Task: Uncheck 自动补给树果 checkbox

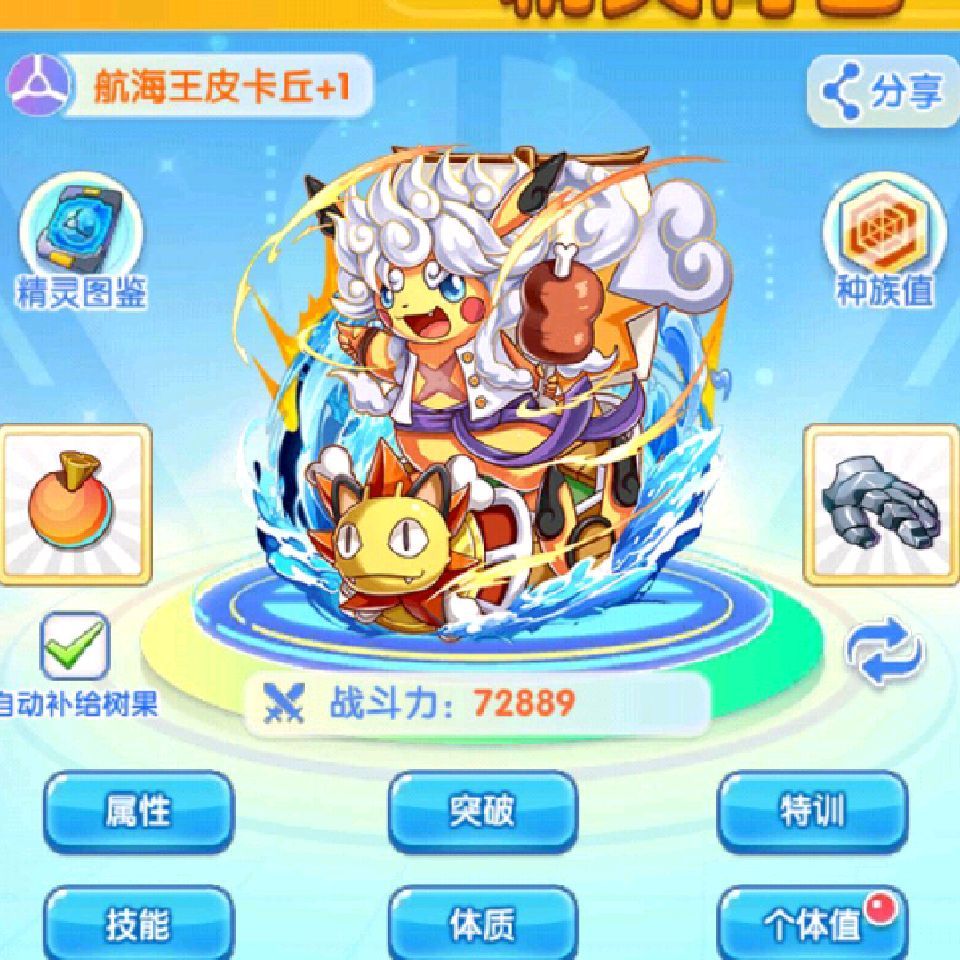Action: coord(75,647)
